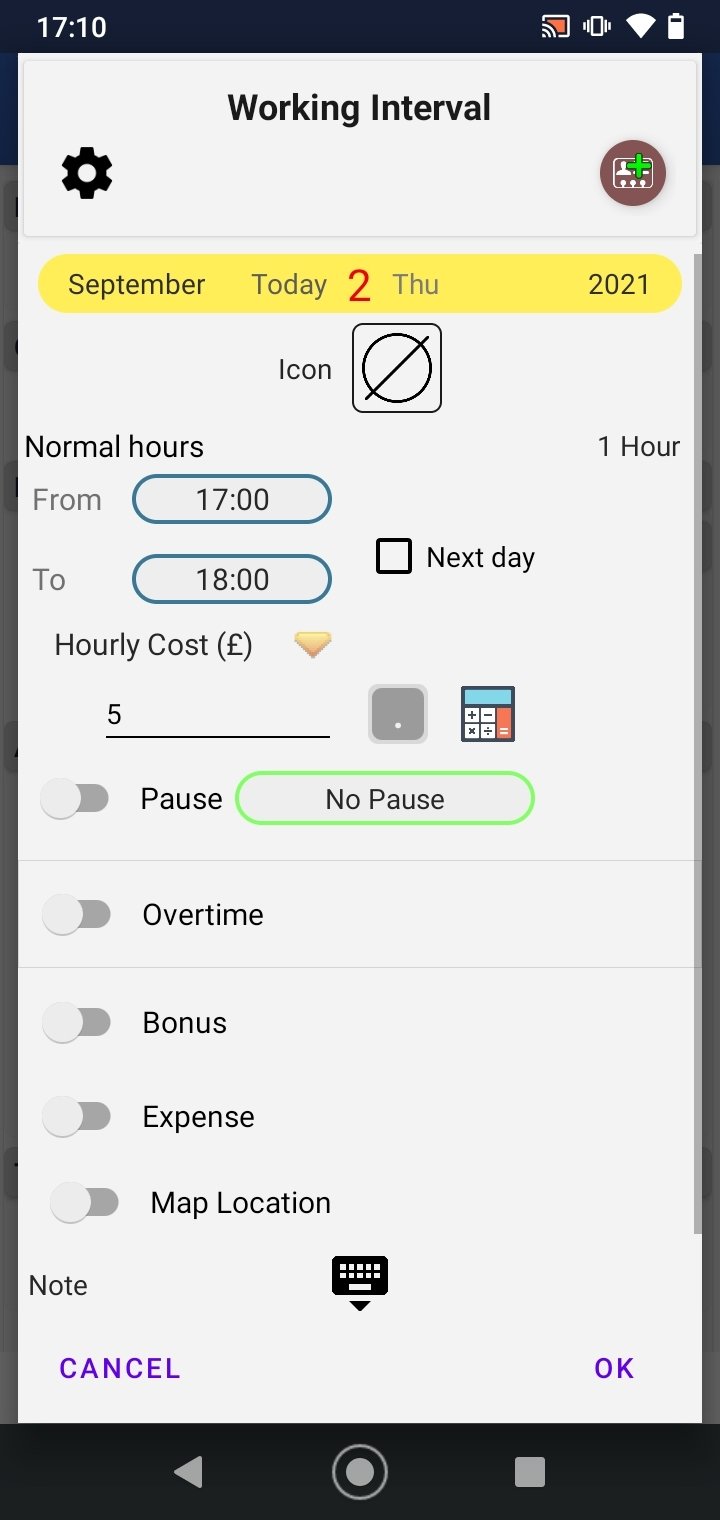This screenshot has width=720, height=1520.
Task: Change the To time 18:00
Action: [x=232, y=579]
